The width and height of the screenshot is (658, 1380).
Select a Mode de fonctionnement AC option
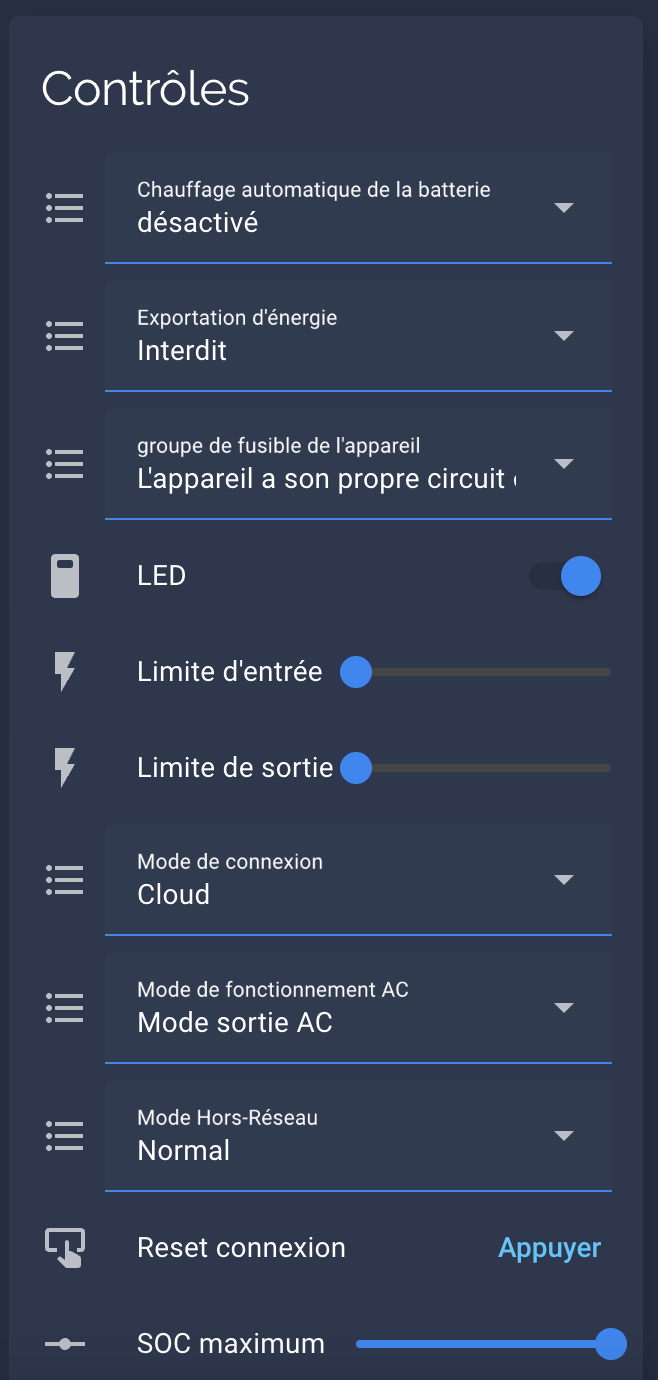(358, 1007)
